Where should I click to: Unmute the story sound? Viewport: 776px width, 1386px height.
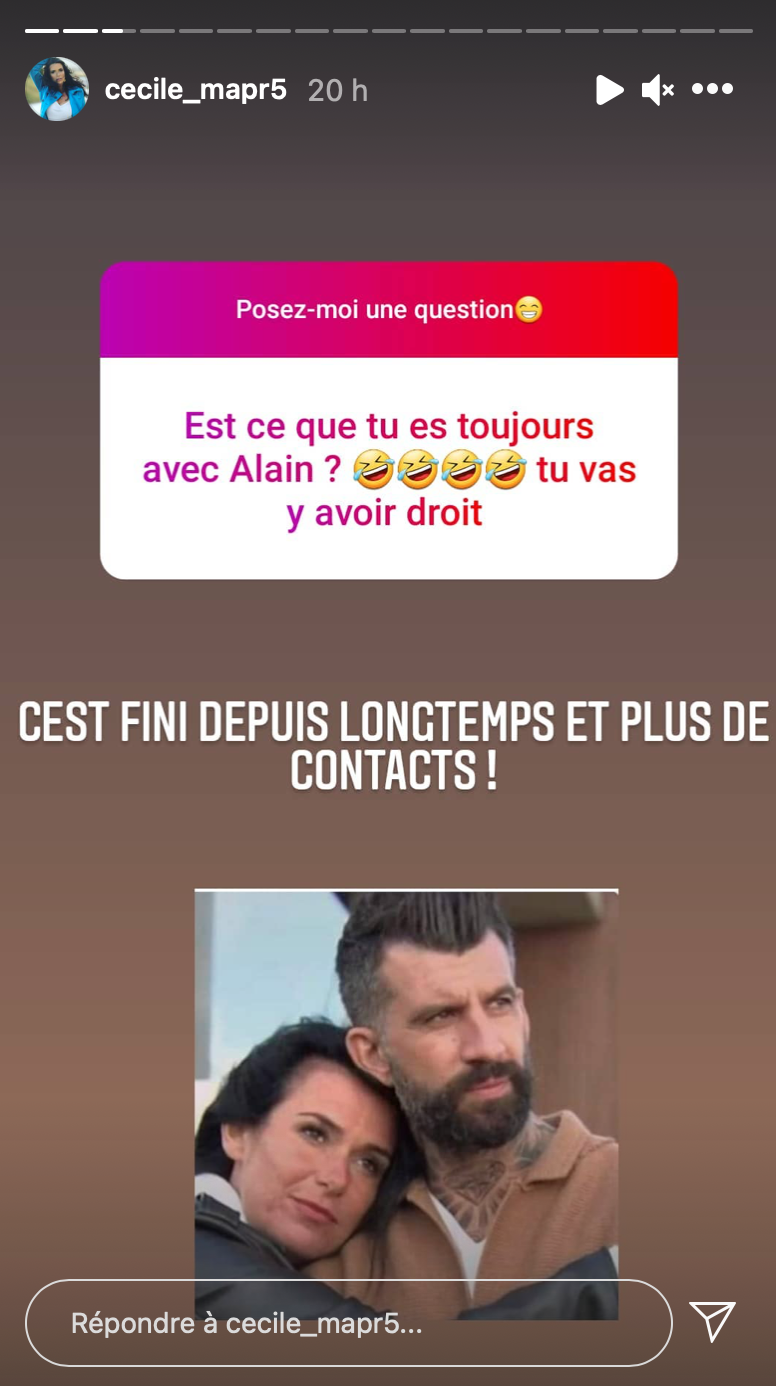tap(657, 90)
